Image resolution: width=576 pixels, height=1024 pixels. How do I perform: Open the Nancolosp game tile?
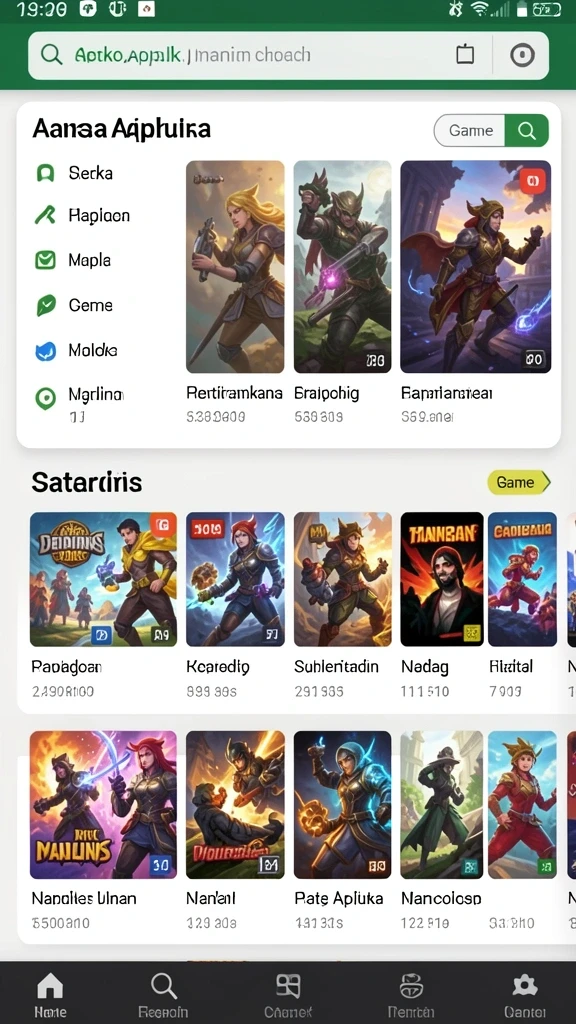(441, 831)
